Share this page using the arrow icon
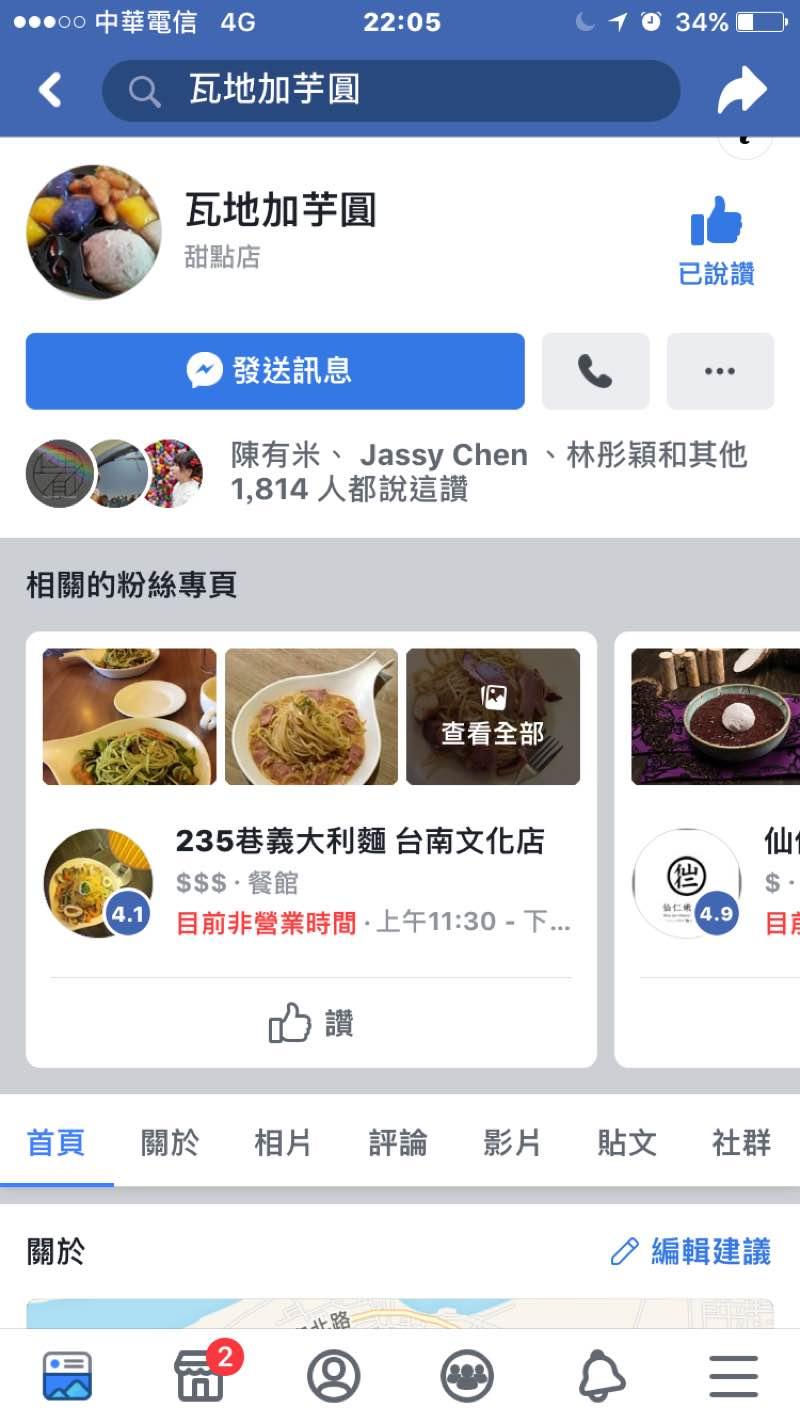 741,91
